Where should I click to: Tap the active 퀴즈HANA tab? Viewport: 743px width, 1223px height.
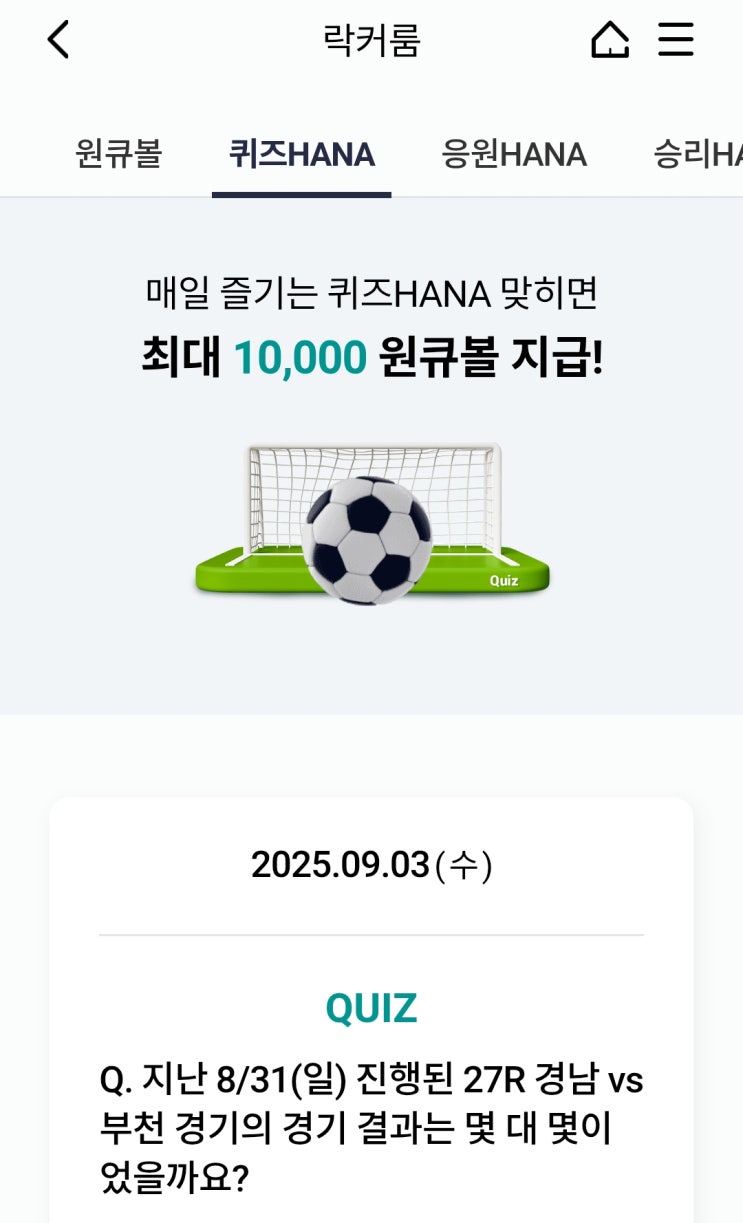click(x=301, y=152)
